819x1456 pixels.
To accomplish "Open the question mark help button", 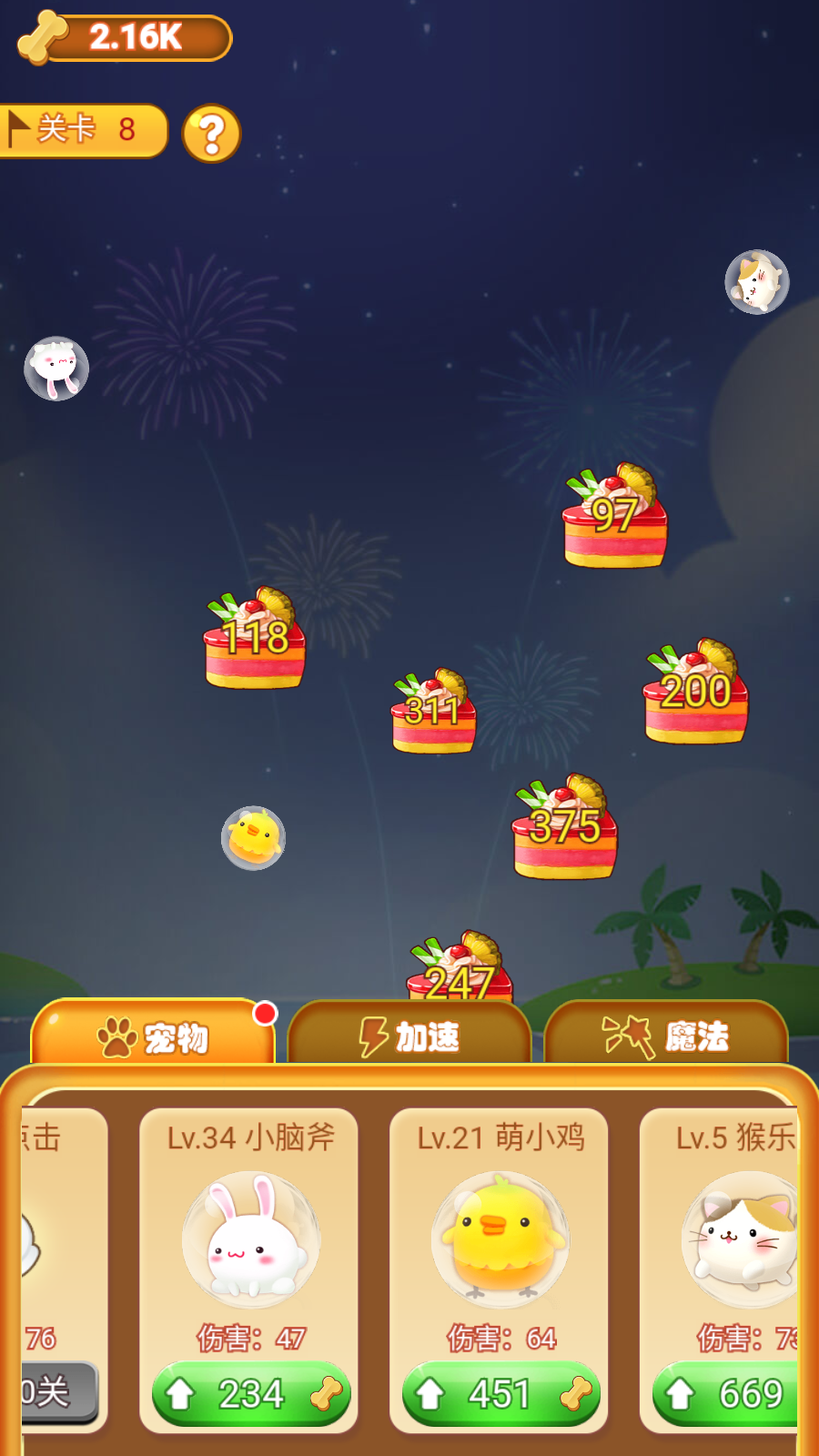I will pos(211,134).
